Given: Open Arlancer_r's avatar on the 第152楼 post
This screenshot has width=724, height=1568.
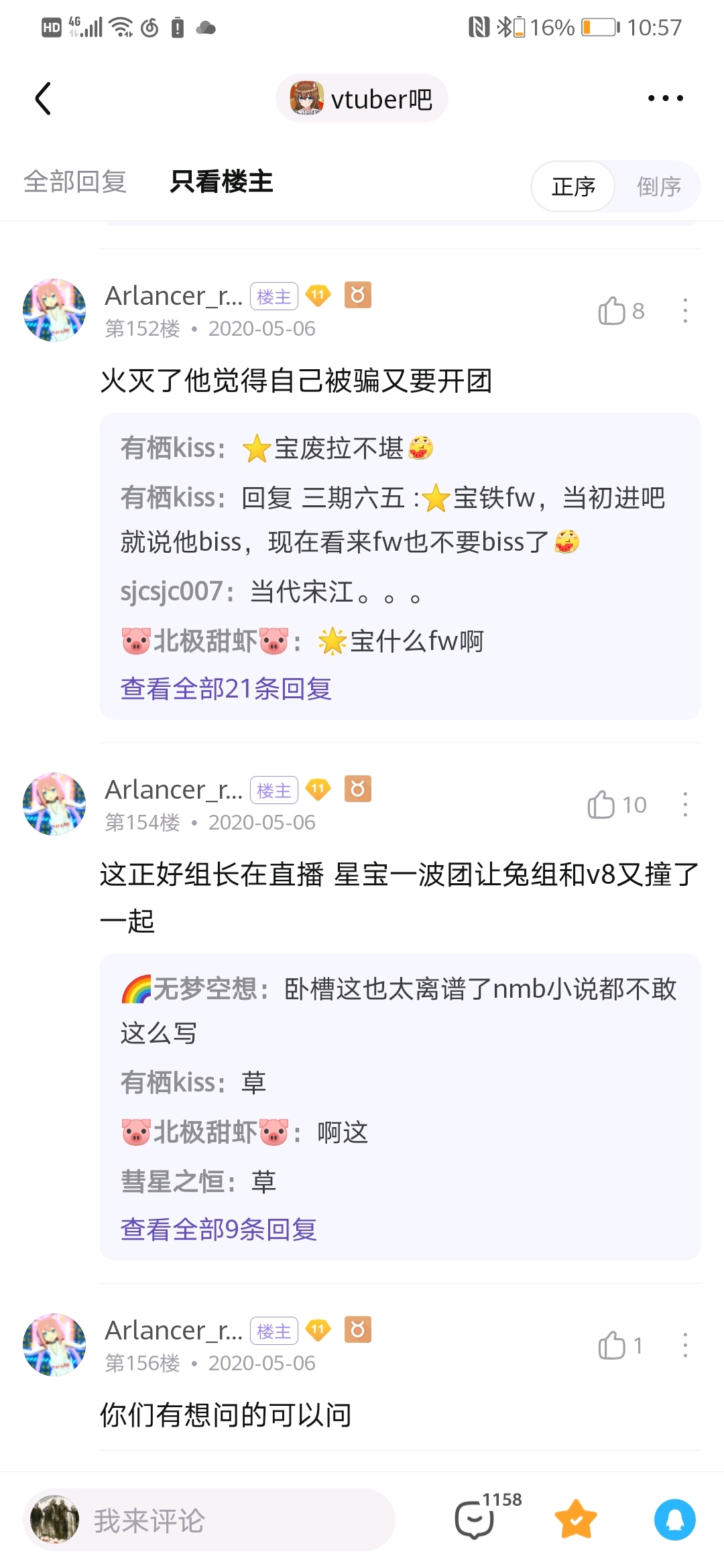Looking at the screenshot, I should [x=54, y=310].
